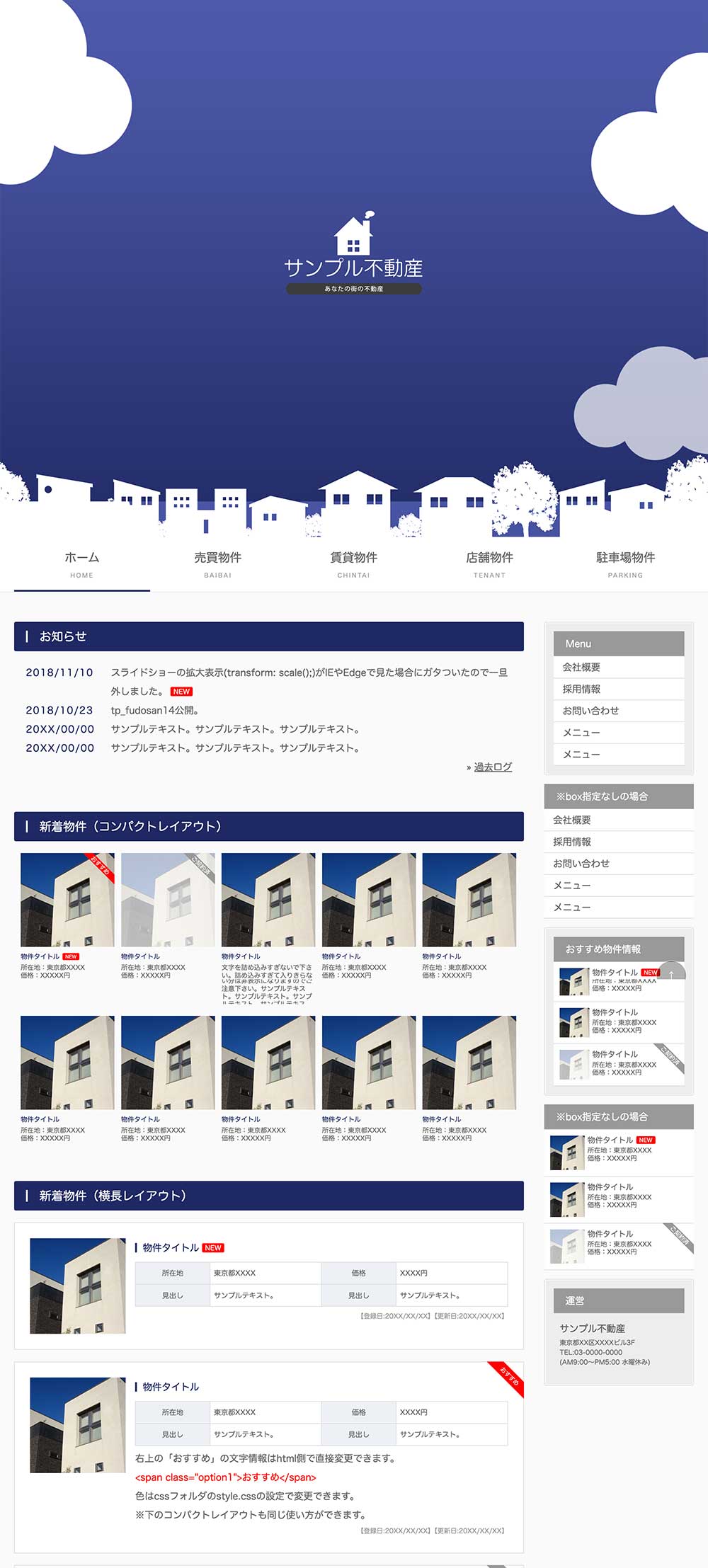The width and height of the screenshot is (708, 1568).
Task: Tap the scroll-to-top arrow button
Action: tap(671, 974)
